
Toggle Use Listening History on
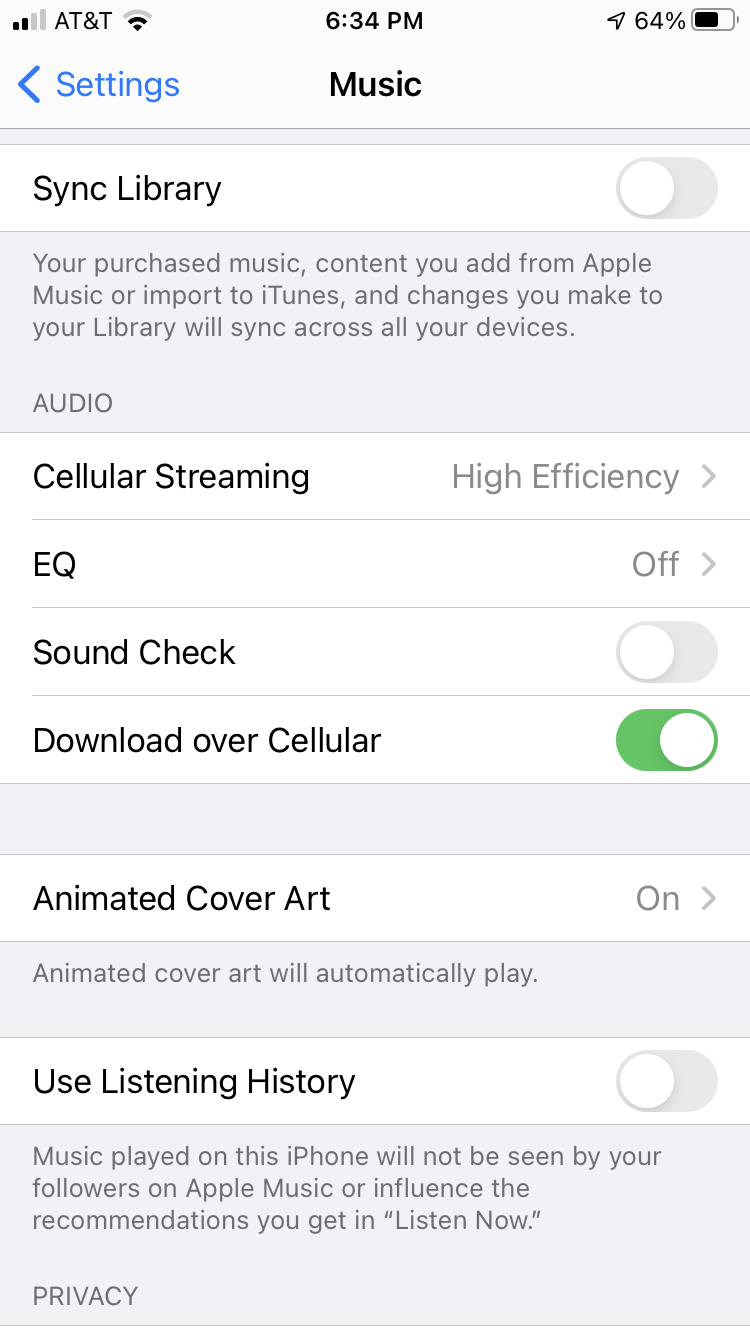pyautogui.click(x=666, y=1082)
